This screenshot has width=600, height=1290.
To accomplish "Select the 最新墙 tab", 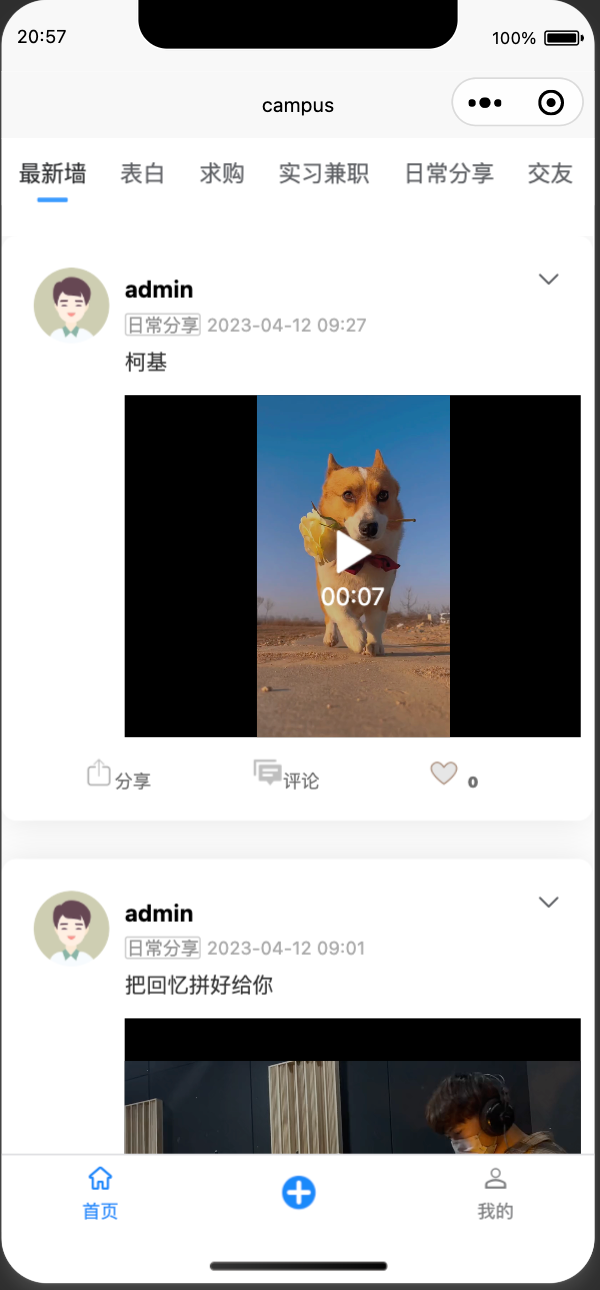I will coord(53,173).
